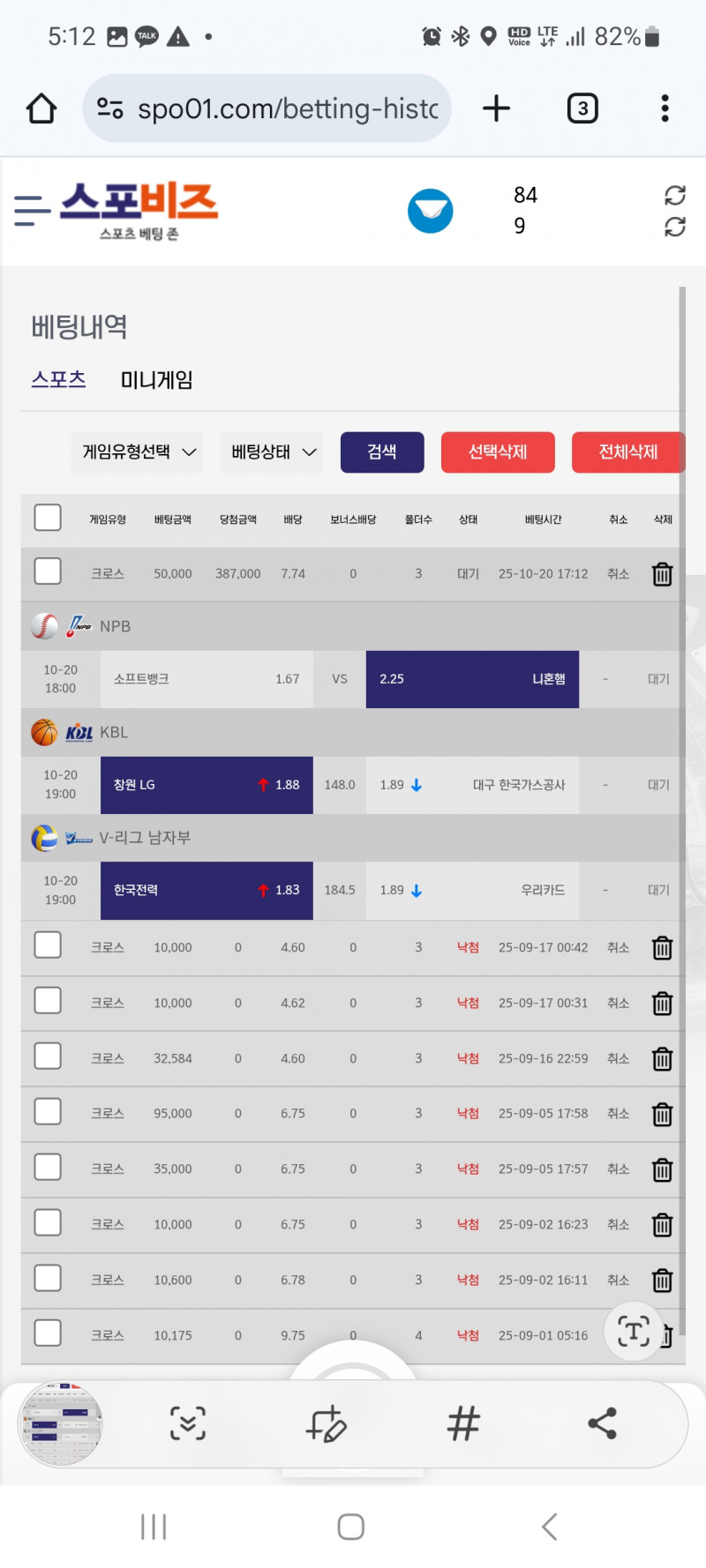Check the select-all checkbox in header
706x1568 pixels.
(x=48, y=518)
